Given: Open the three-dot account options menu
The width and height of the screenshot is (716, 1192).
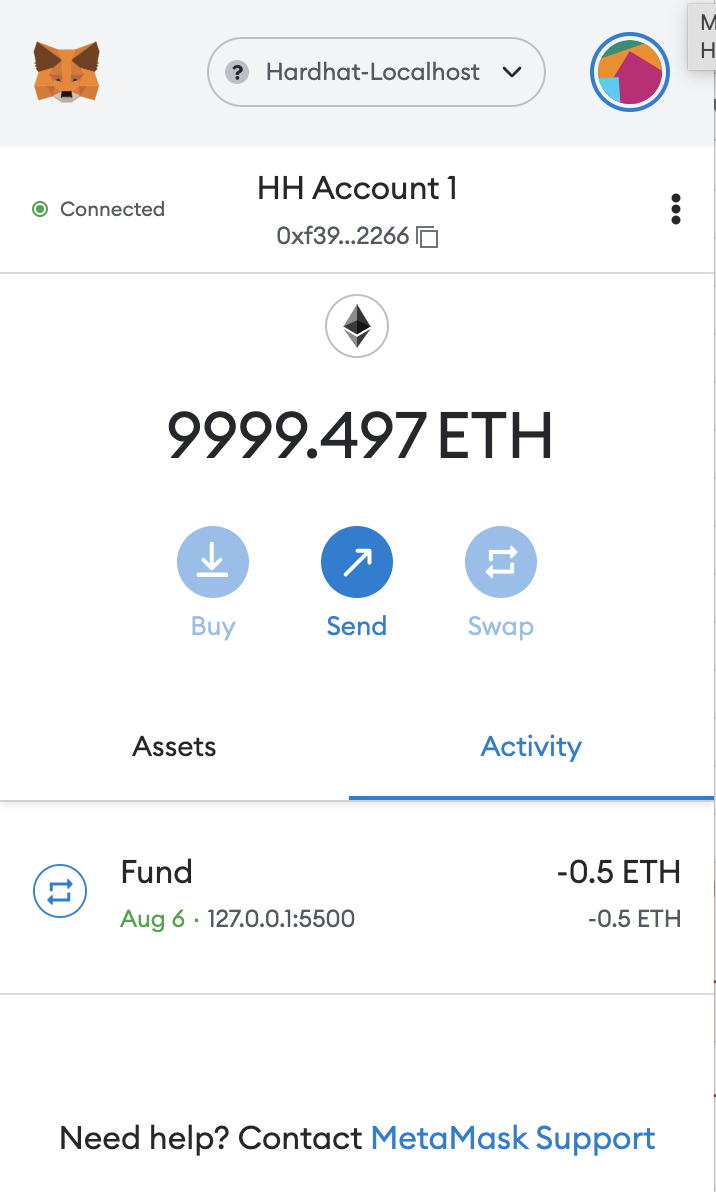Looking at the screenshot, I should (676, 209).
